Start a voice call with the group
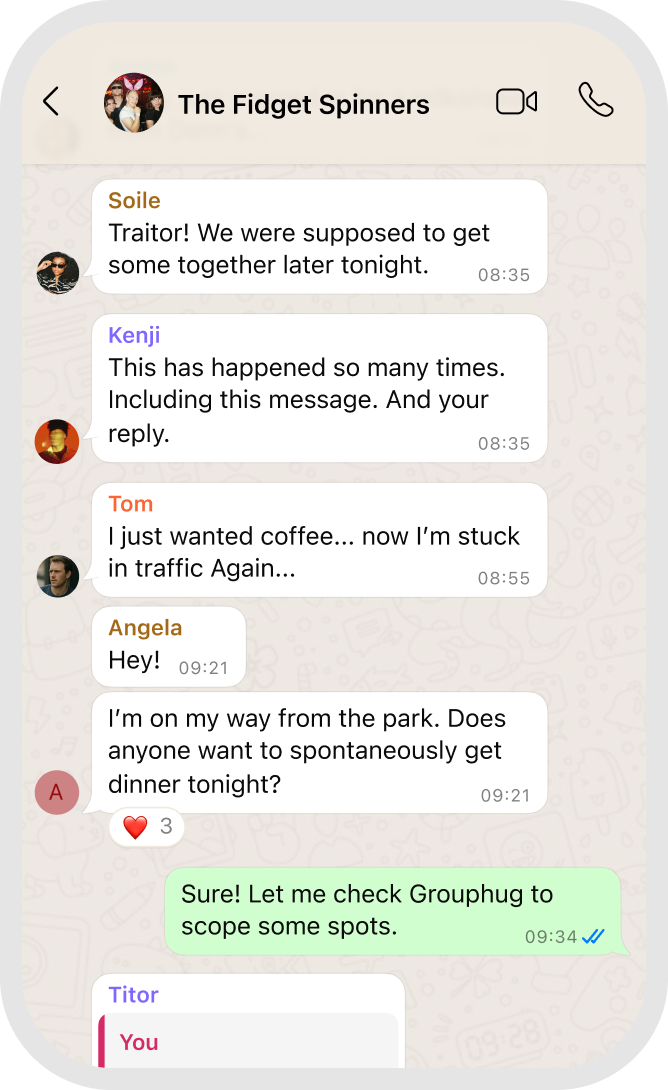Image resolution: width=668 pixels, height=1090 pixels. [595, 101]
